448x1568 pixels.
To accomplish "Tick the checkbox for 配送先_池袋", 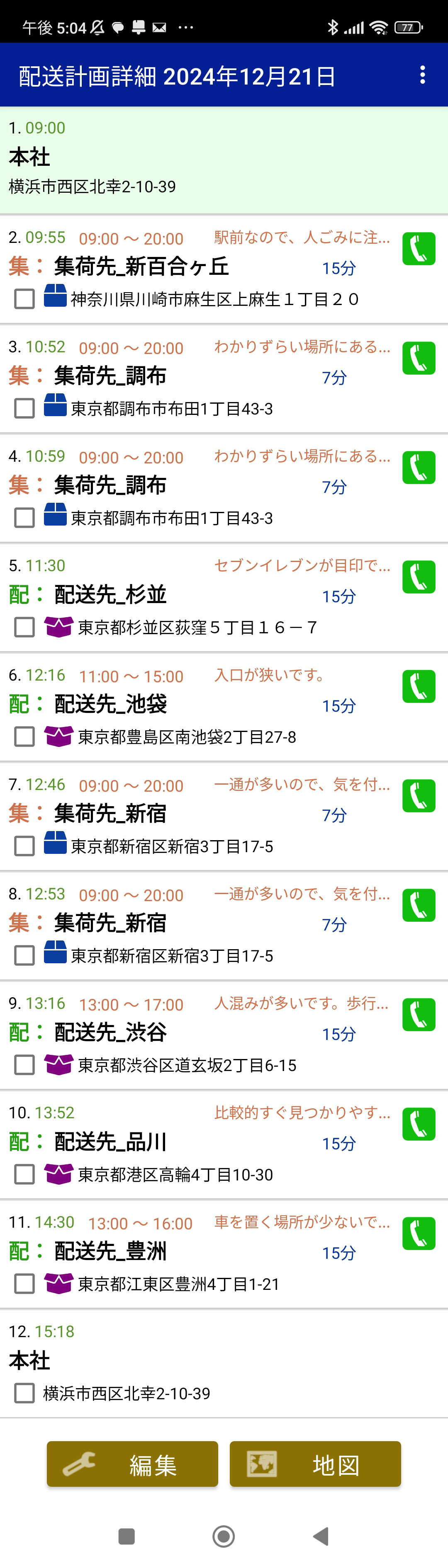I will [x=24, y=737].
